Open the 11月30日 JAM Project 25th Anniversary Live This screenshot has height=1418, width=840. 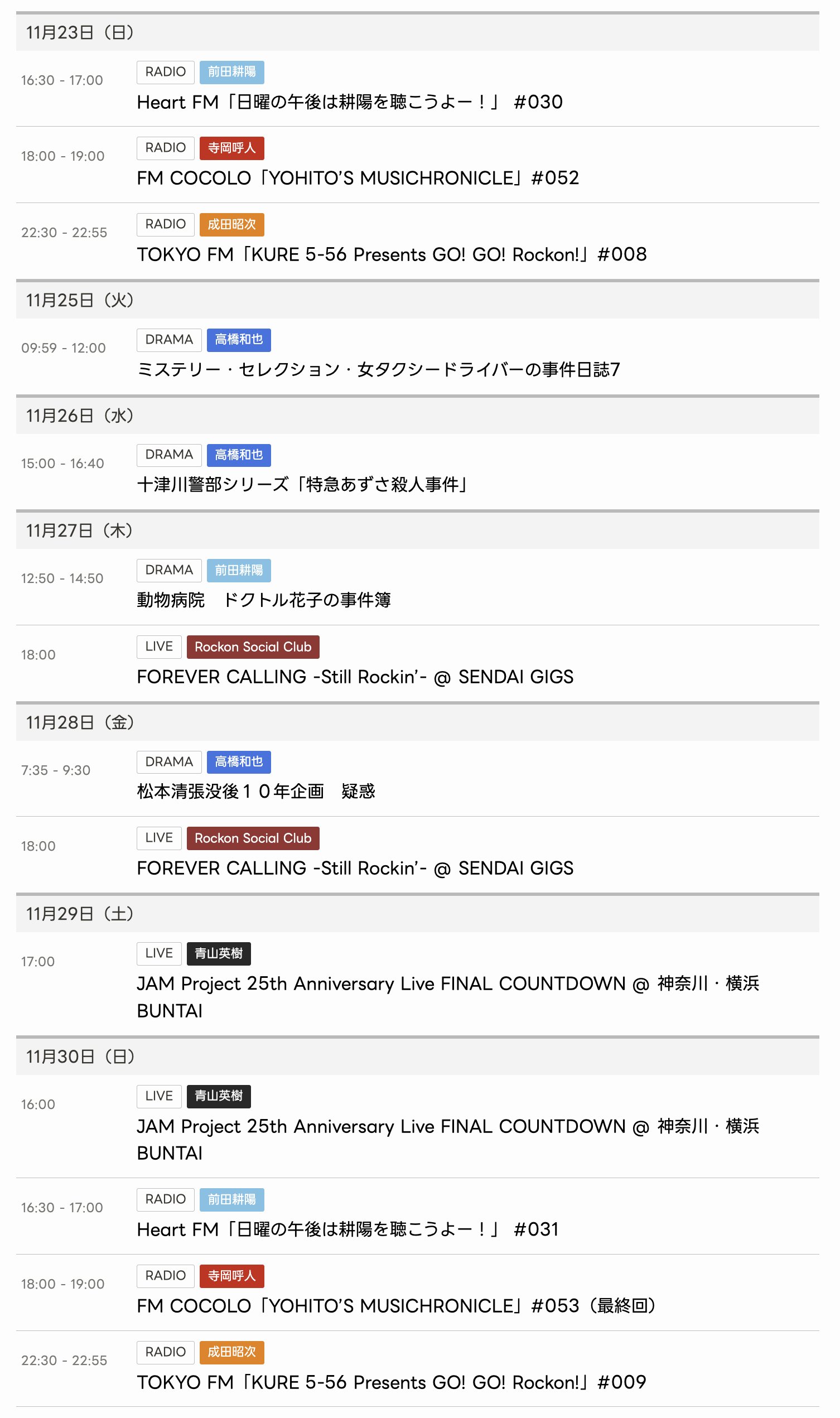pyautogui.click(x=447, y=1127)
